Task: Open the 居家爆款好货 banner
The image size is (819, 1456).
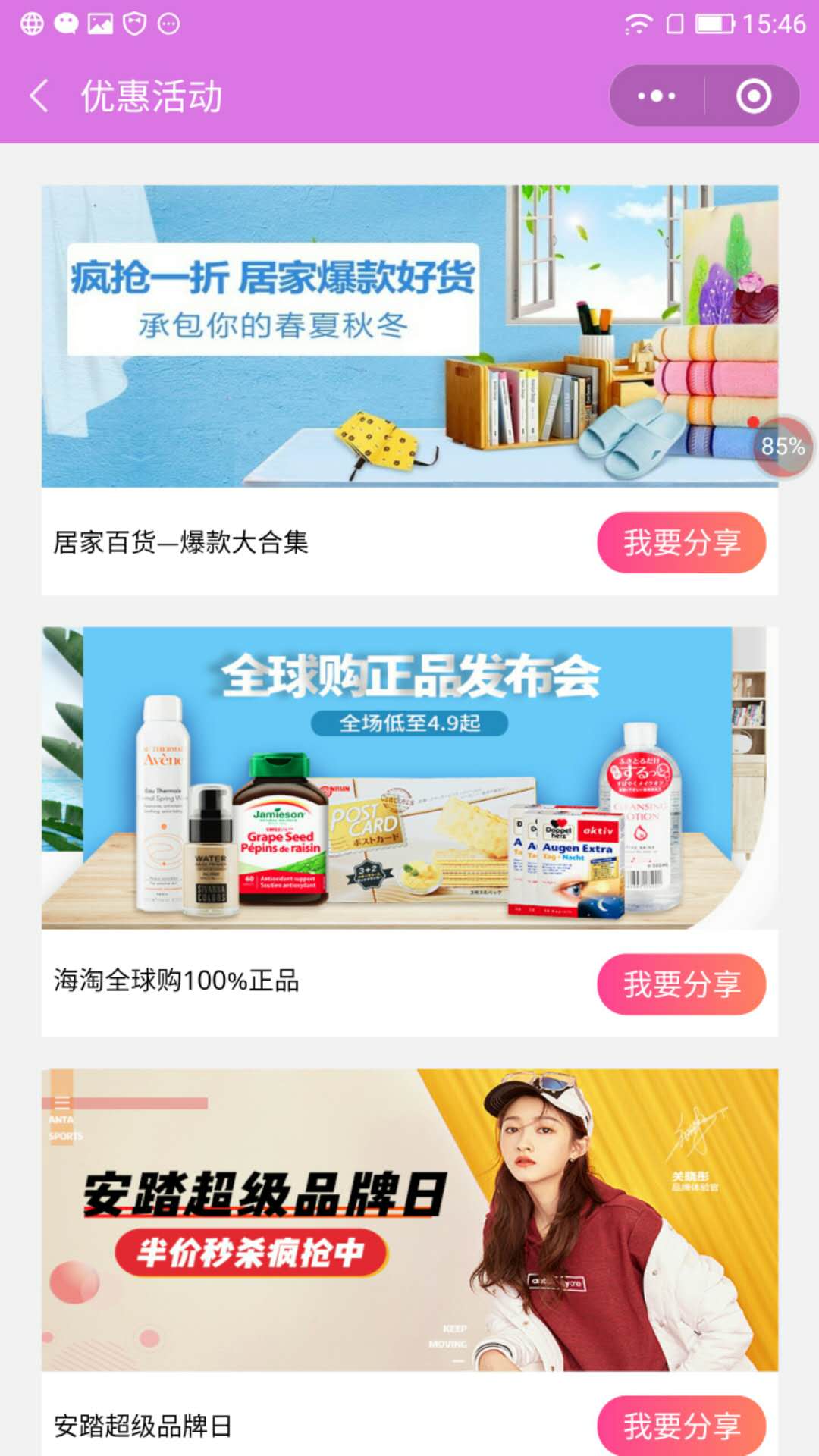Action: (x=409, y=336)
